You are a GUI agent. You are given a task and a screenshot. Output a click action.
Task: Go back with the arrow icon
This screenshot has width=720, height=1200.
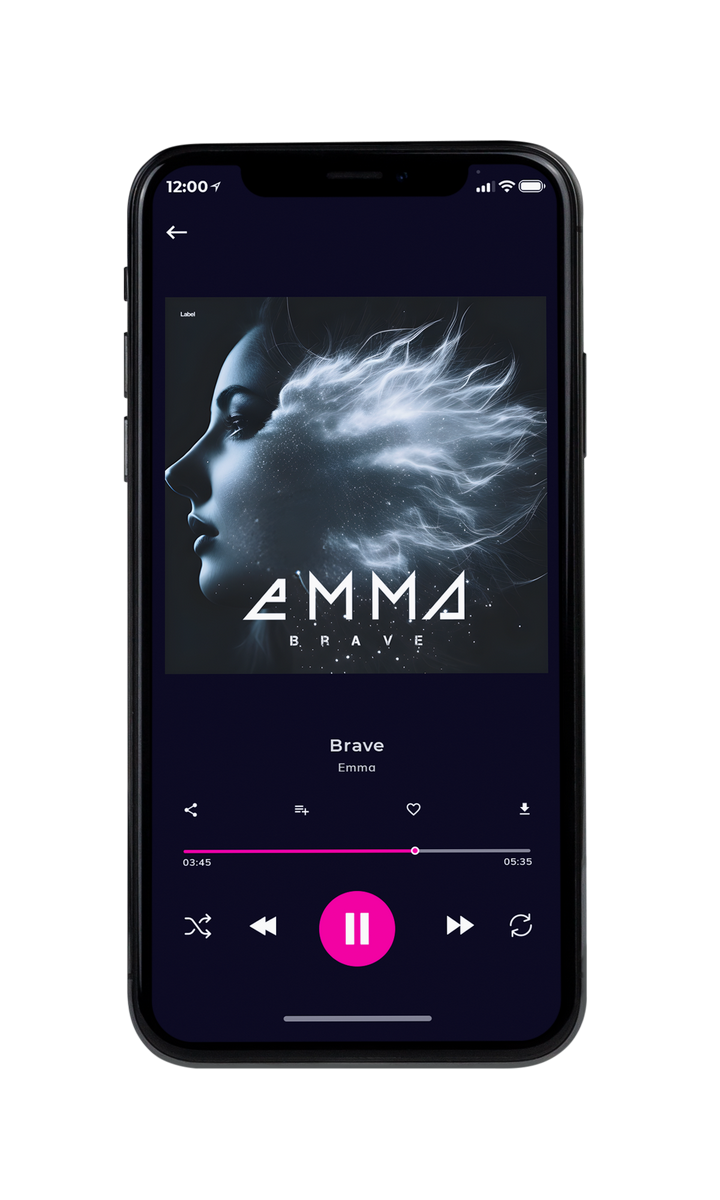coord(177,232)
